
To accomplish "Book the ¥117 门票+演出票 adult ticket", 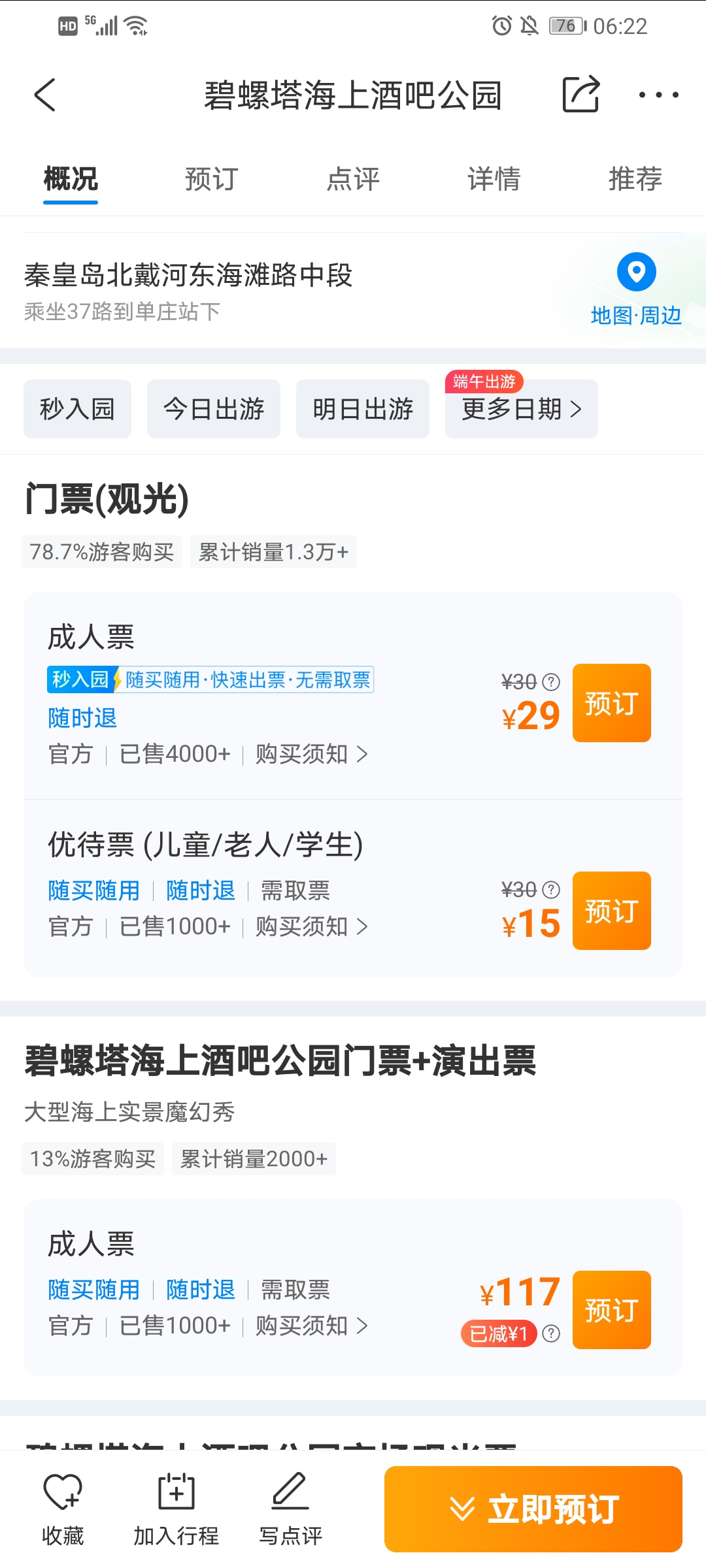I will (612, 1310).
